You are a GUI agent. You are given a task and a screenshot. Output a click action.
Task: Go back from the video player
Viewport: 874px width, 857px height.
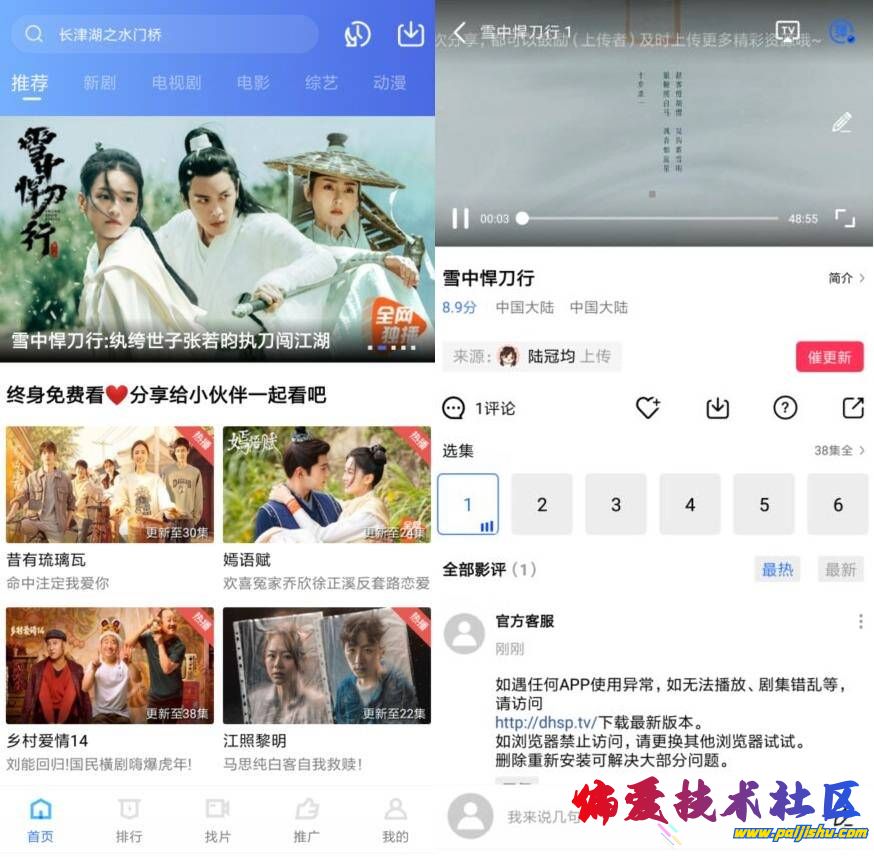click(x=460, y=32)
